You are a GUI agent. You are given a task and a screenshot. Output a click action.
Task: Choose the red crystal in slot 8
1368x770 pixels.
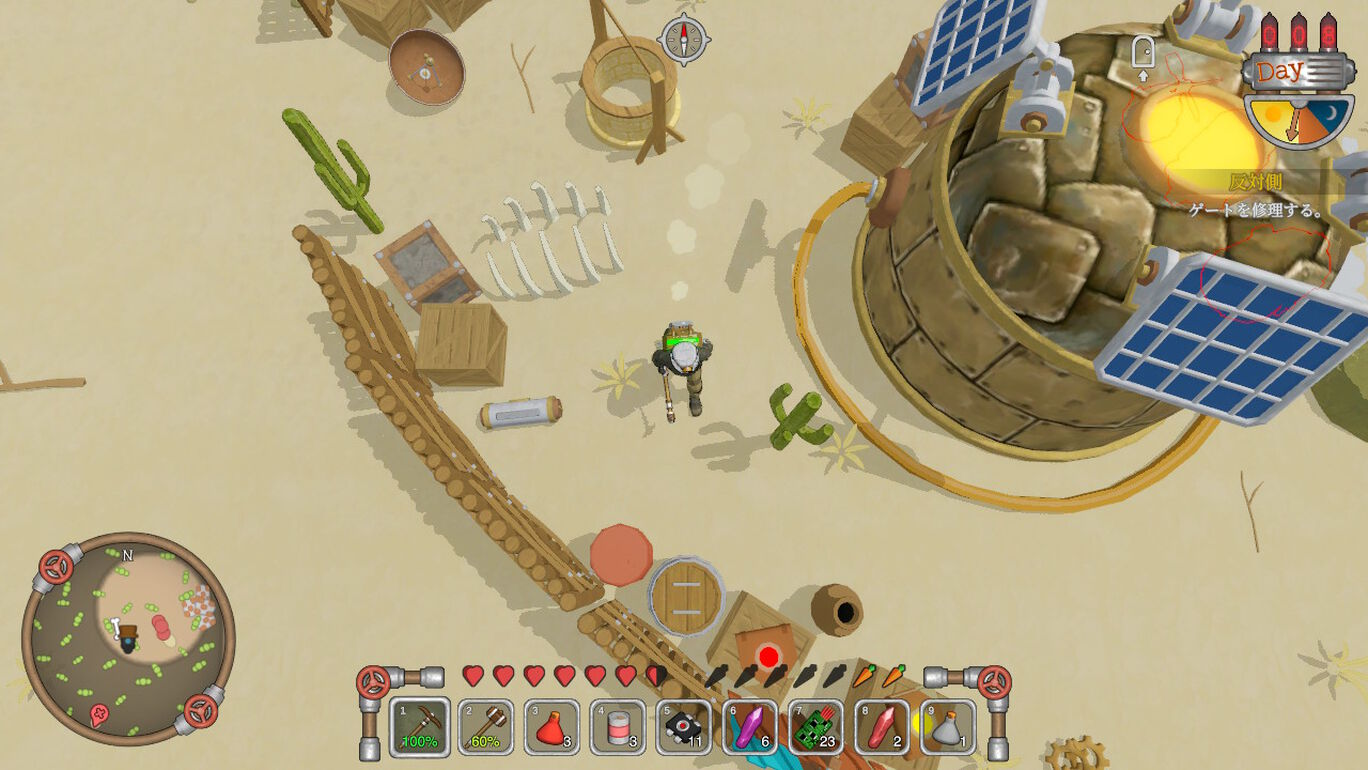point(882,727)
